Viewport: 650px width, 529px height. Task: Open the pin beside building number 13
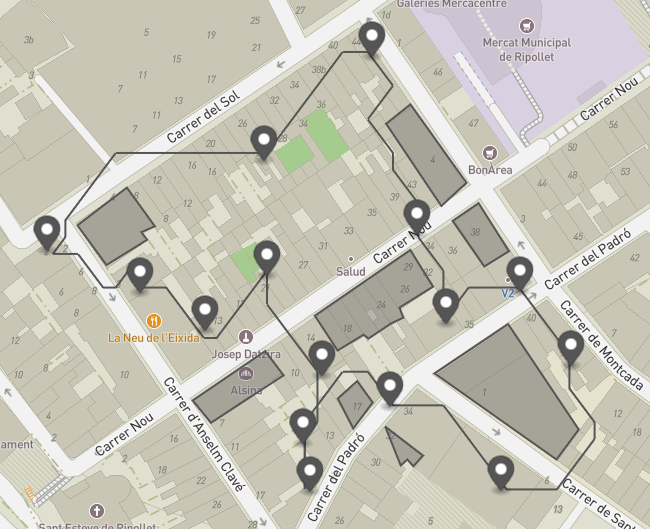coord(204,310)
